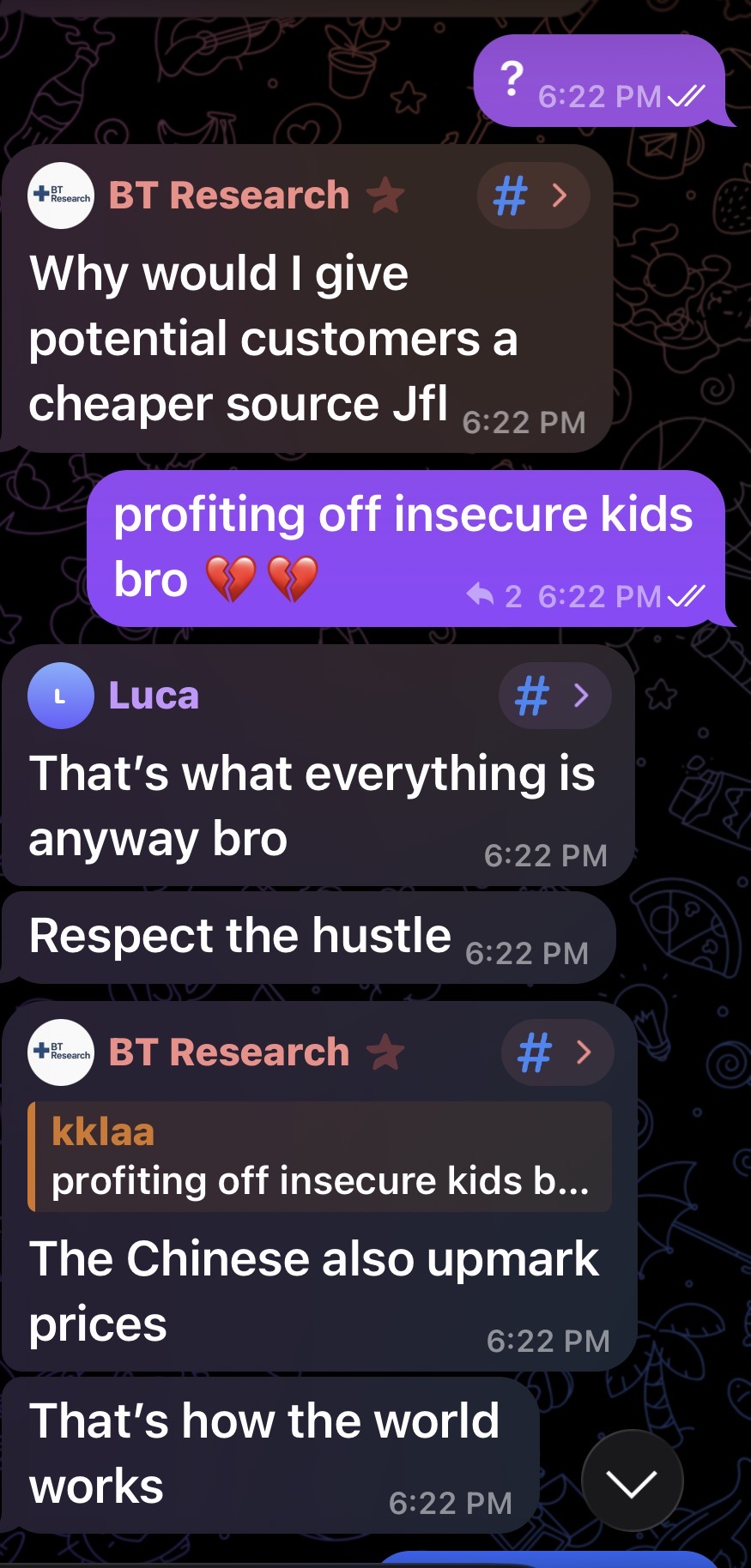The width and height of the screenshot is (751, 1568).
Task: Open BT Research avatar above the kklaa quote
Action: tap(61, 1052)
